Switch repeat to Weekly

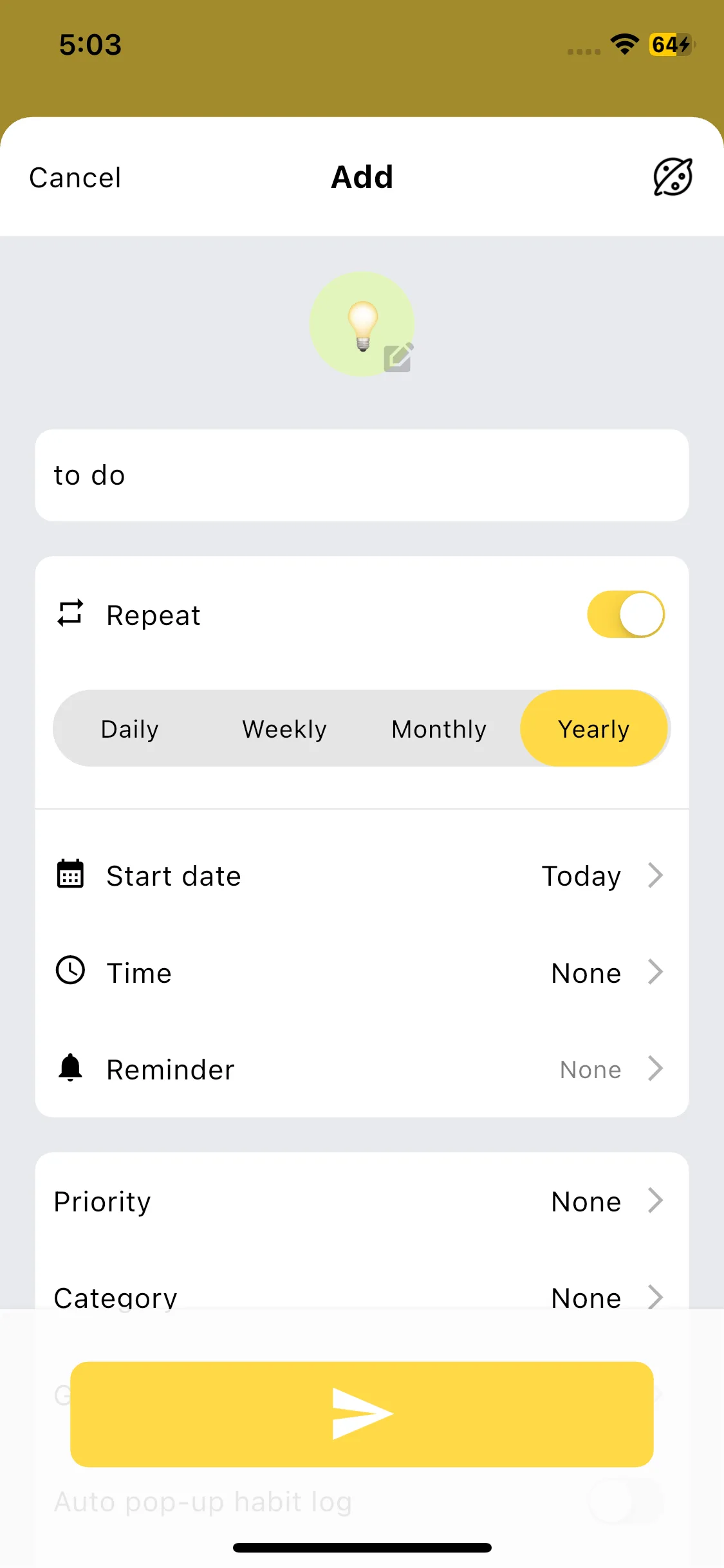[x=284, y=729]
